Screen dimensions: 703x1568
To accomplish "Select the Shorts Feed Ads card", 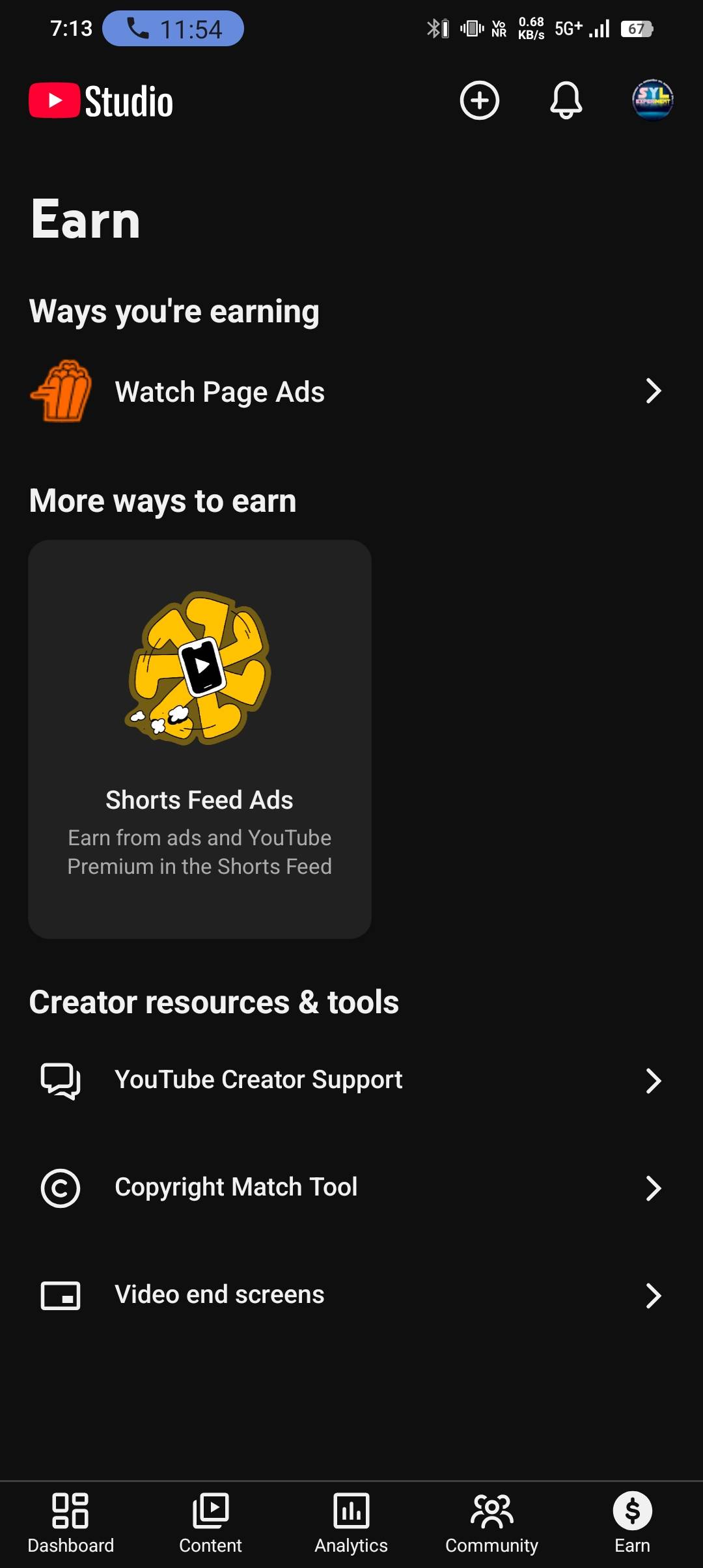I will (x=200, y=738).
